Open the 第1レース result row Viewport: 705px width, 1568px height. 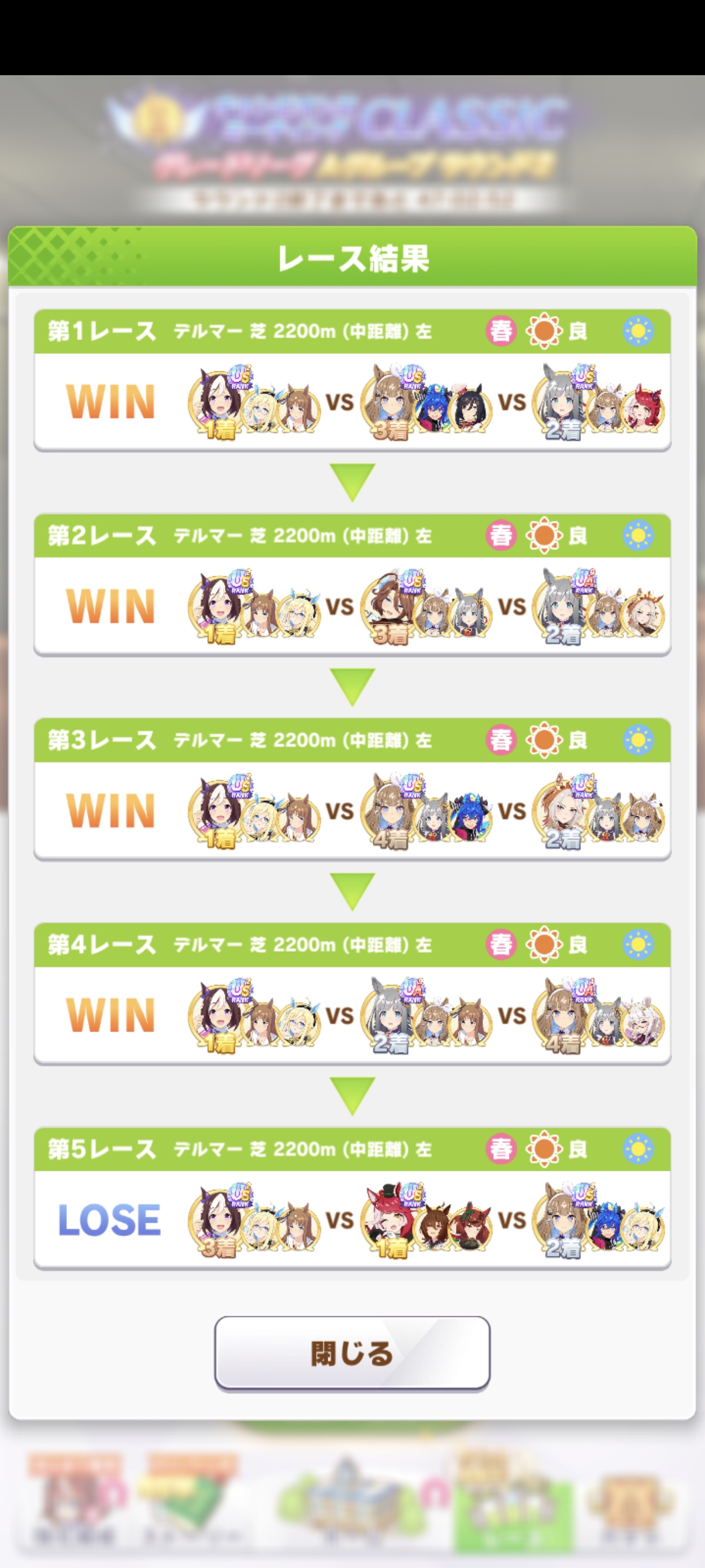click(x=352, y=380)
